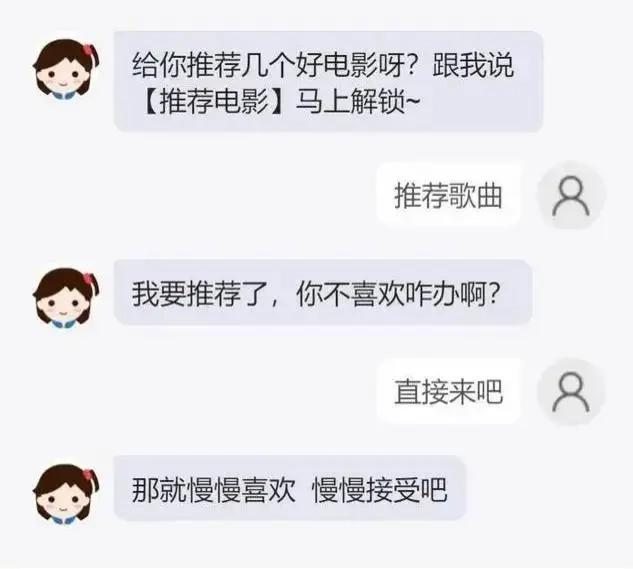
Task: Open bot avatar beside the 推荐电影 message
Action: [66, 67]
